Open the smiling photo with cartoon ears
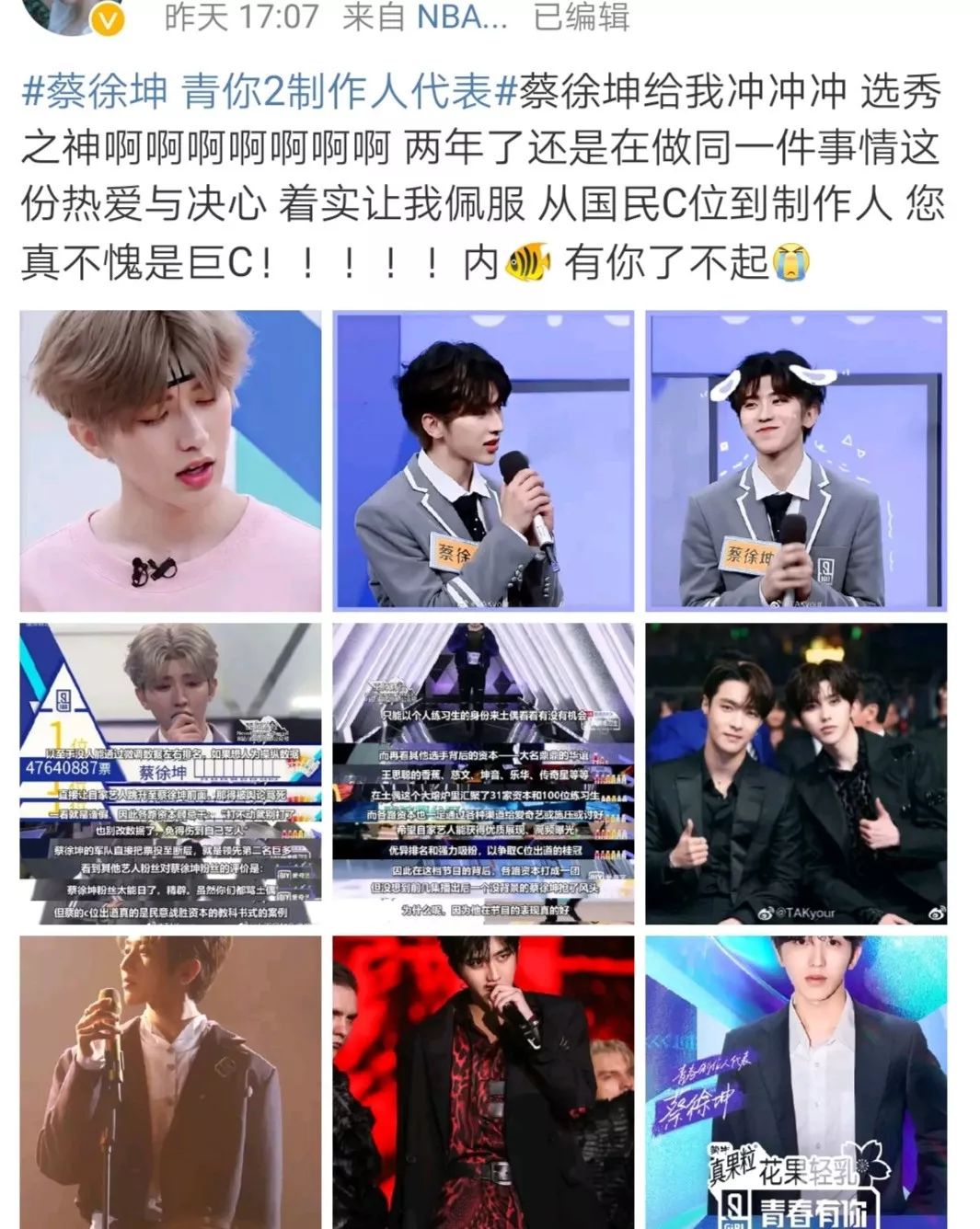 pyautogui.click(x=796, y=461)
